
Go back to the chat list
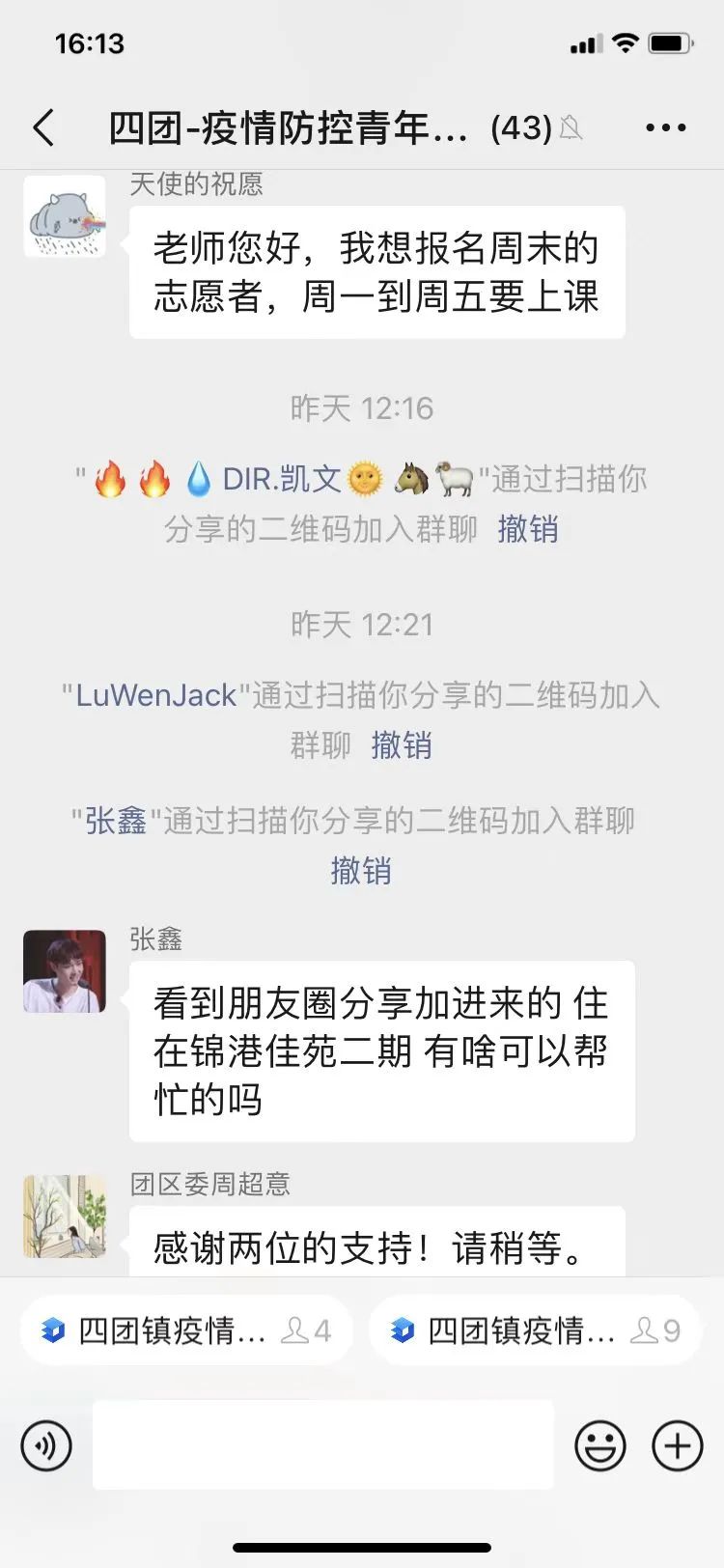[x=44, y=127]
